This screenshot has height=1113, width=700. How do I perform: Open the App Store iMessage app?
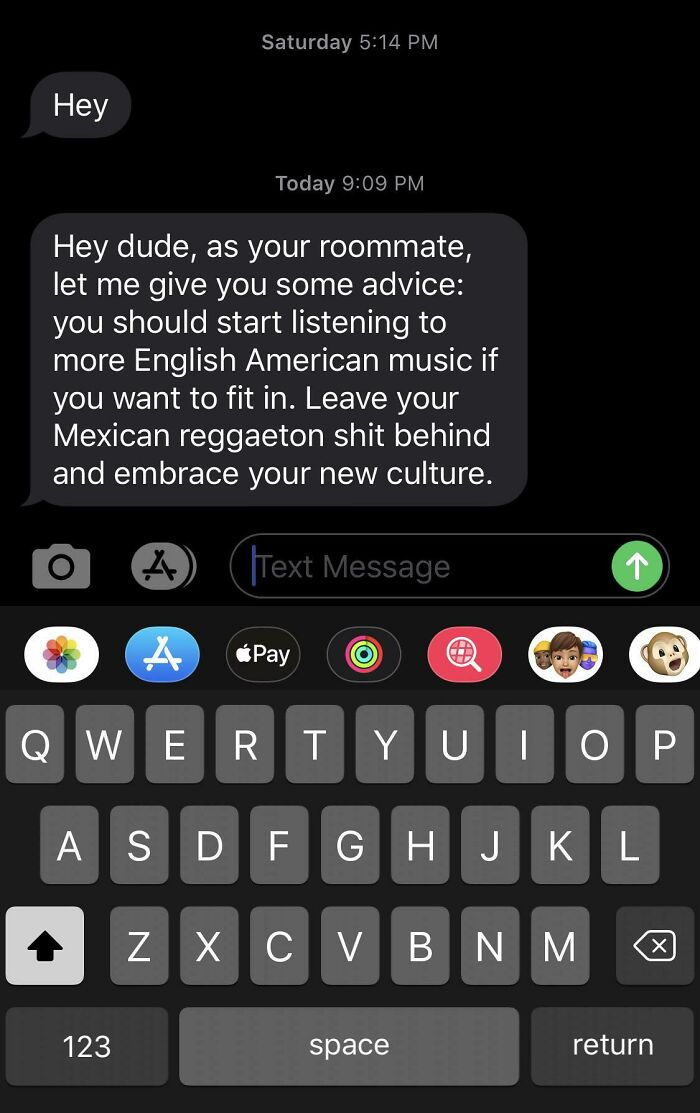(162, 654)
